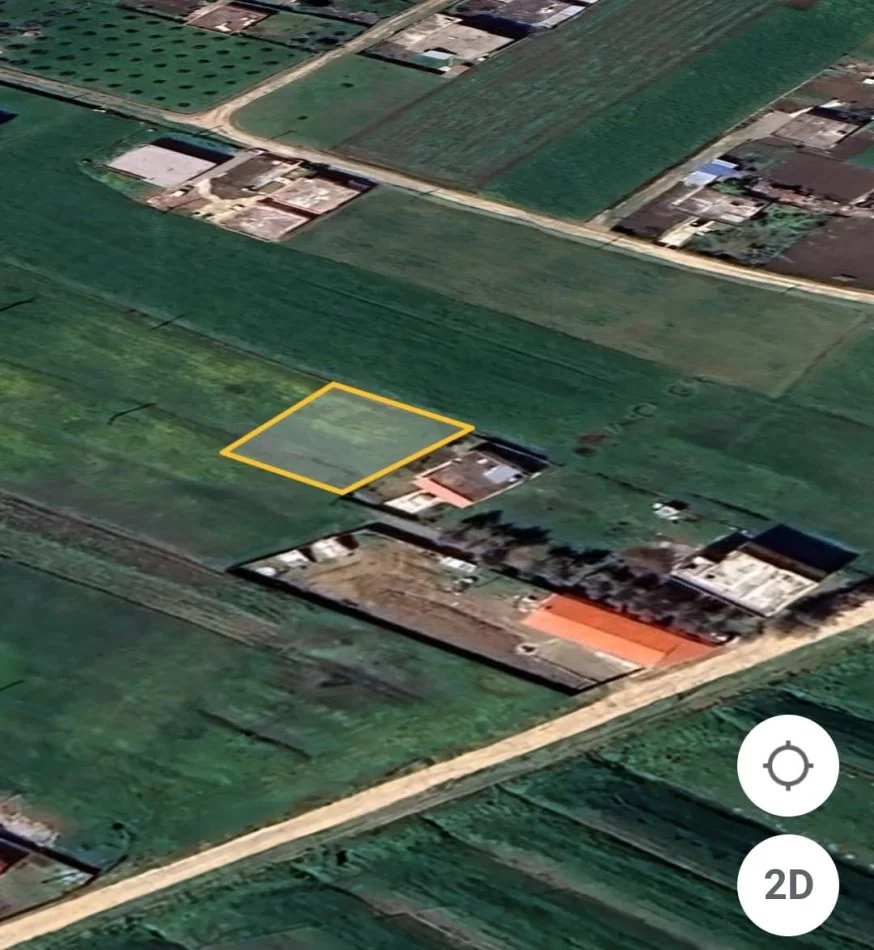Click the My Location crosshair icon
The image size is (874, 950).
click(x=790, y=765)
